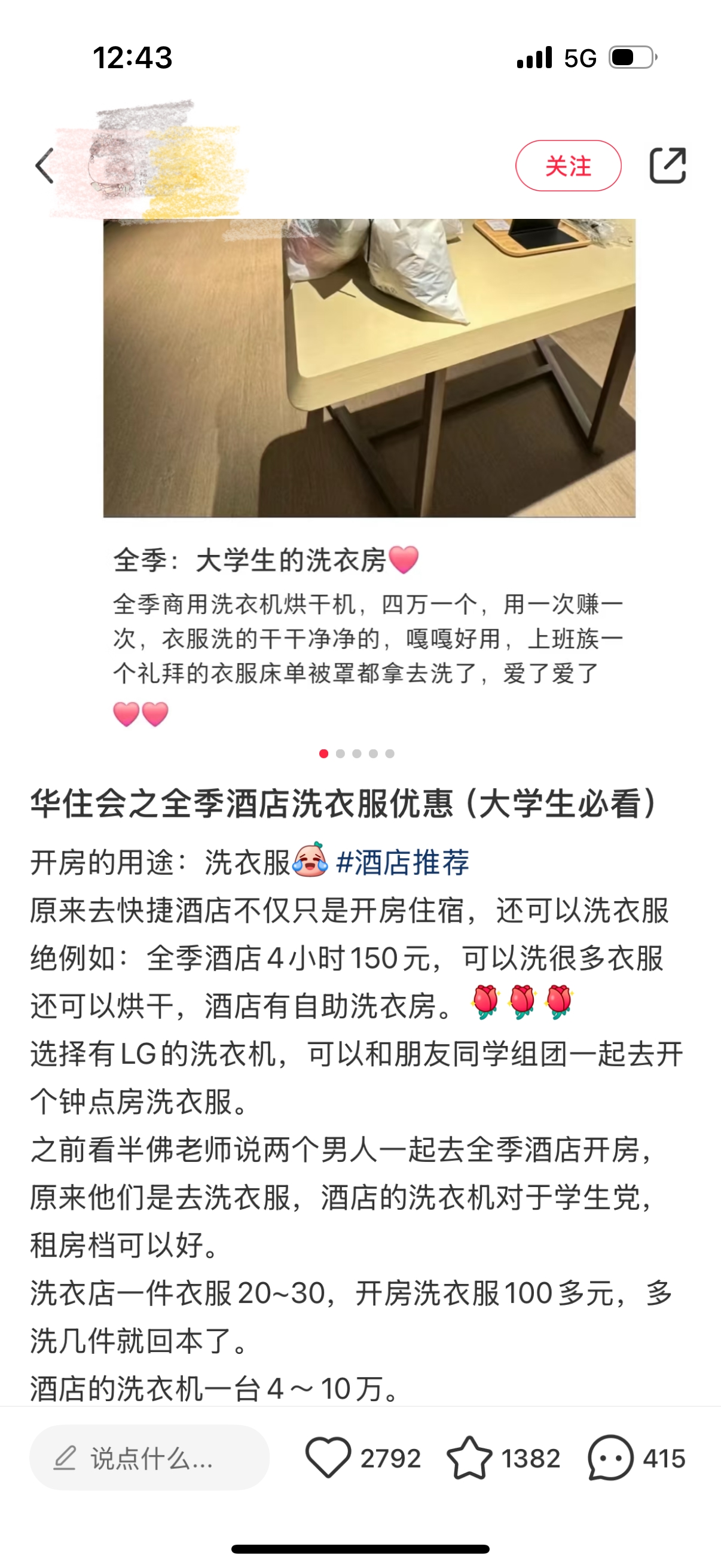Save the post with the star icon
721x1568 pixels.
click(469, 1457)
